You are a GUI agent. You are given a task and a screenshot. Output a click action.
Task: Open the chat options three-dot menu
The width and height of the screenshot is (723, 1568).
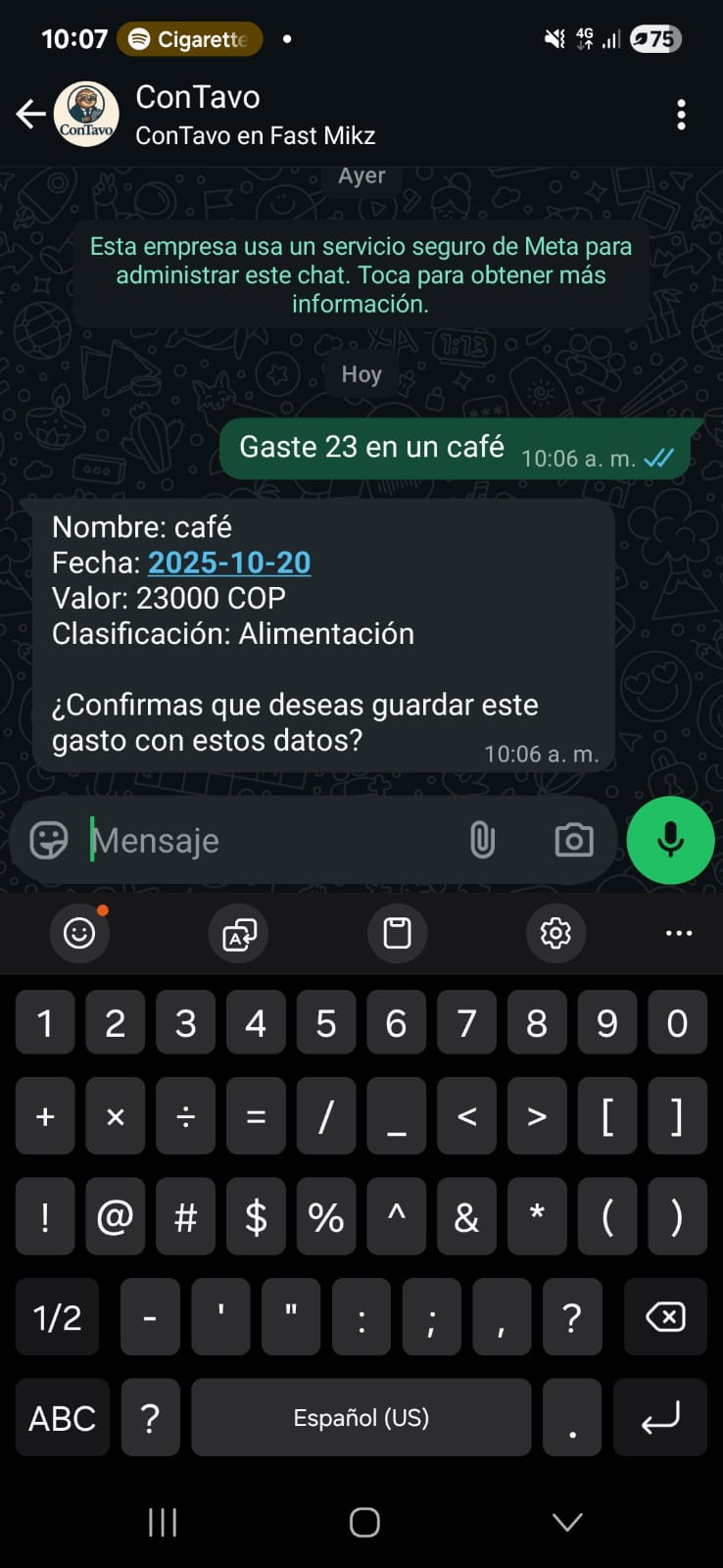681,114
